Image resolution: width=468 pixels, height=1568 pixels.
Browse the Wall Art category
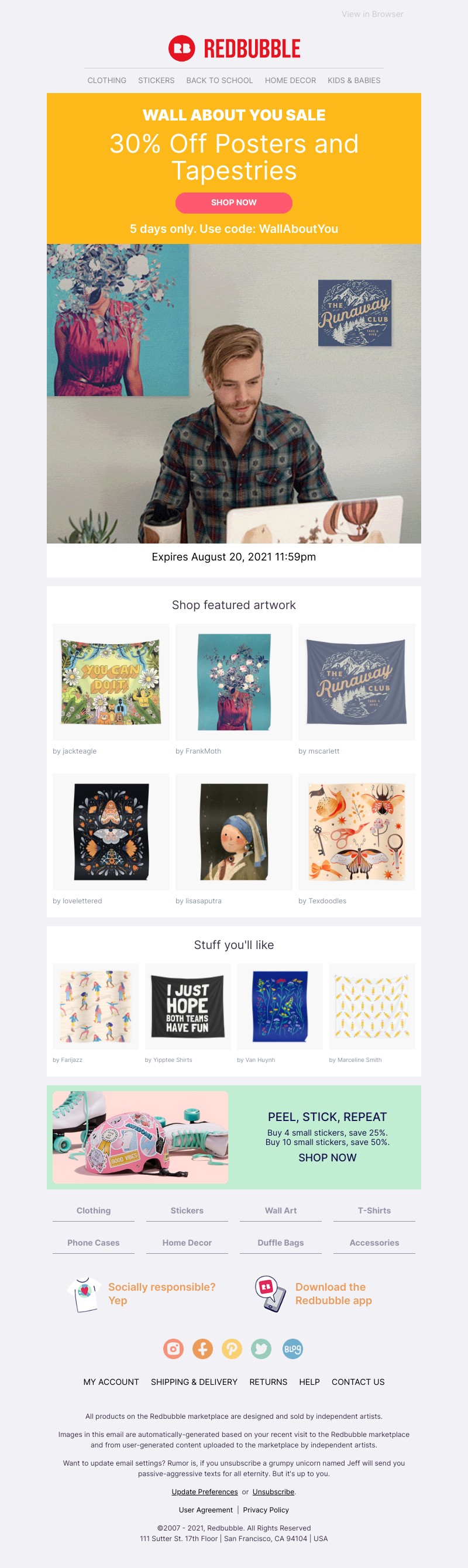click(x=281, y=1210)
